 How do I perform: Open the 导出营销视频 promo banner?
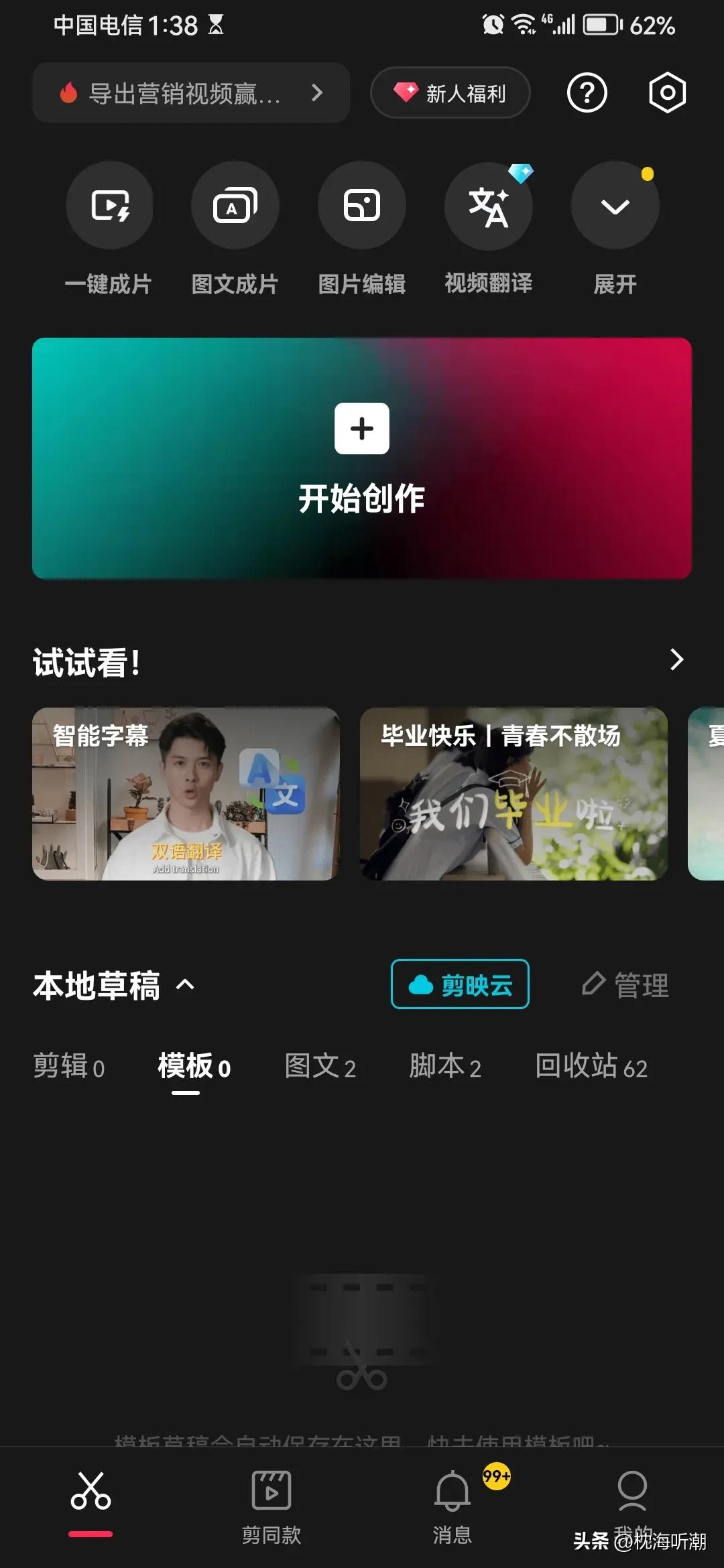point(191,93)
